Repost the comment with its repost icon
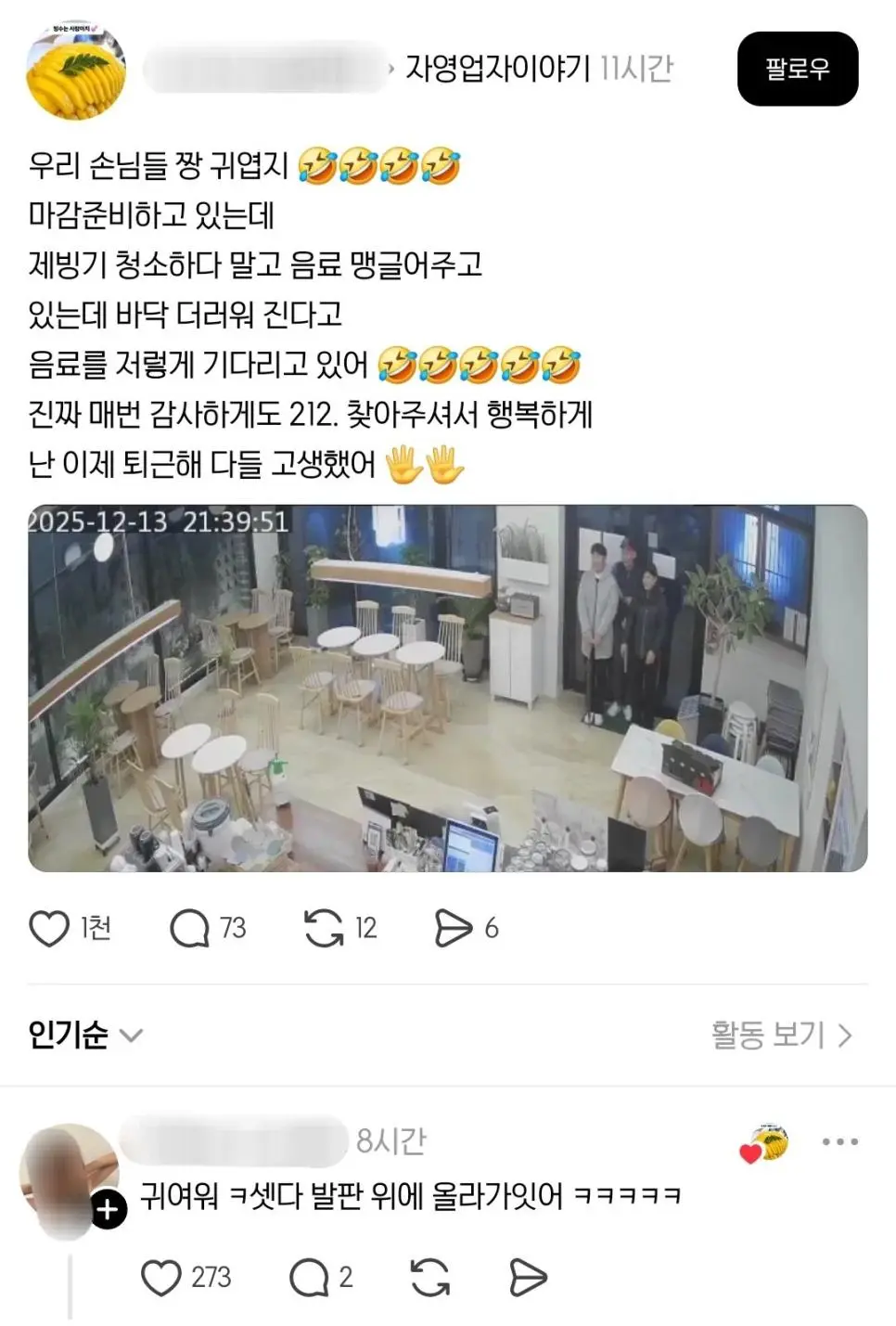The width and height of the screenshot is (896, 1326). point(427,1277)
